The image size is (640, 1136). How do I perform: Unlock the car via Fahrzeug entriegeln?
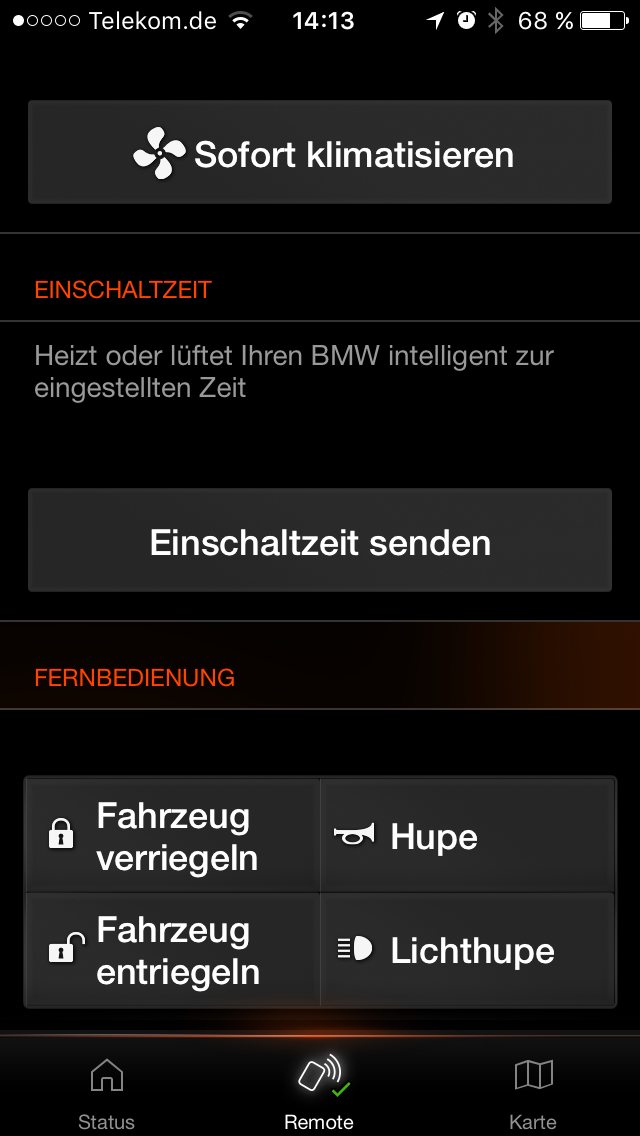coord(172,950)
